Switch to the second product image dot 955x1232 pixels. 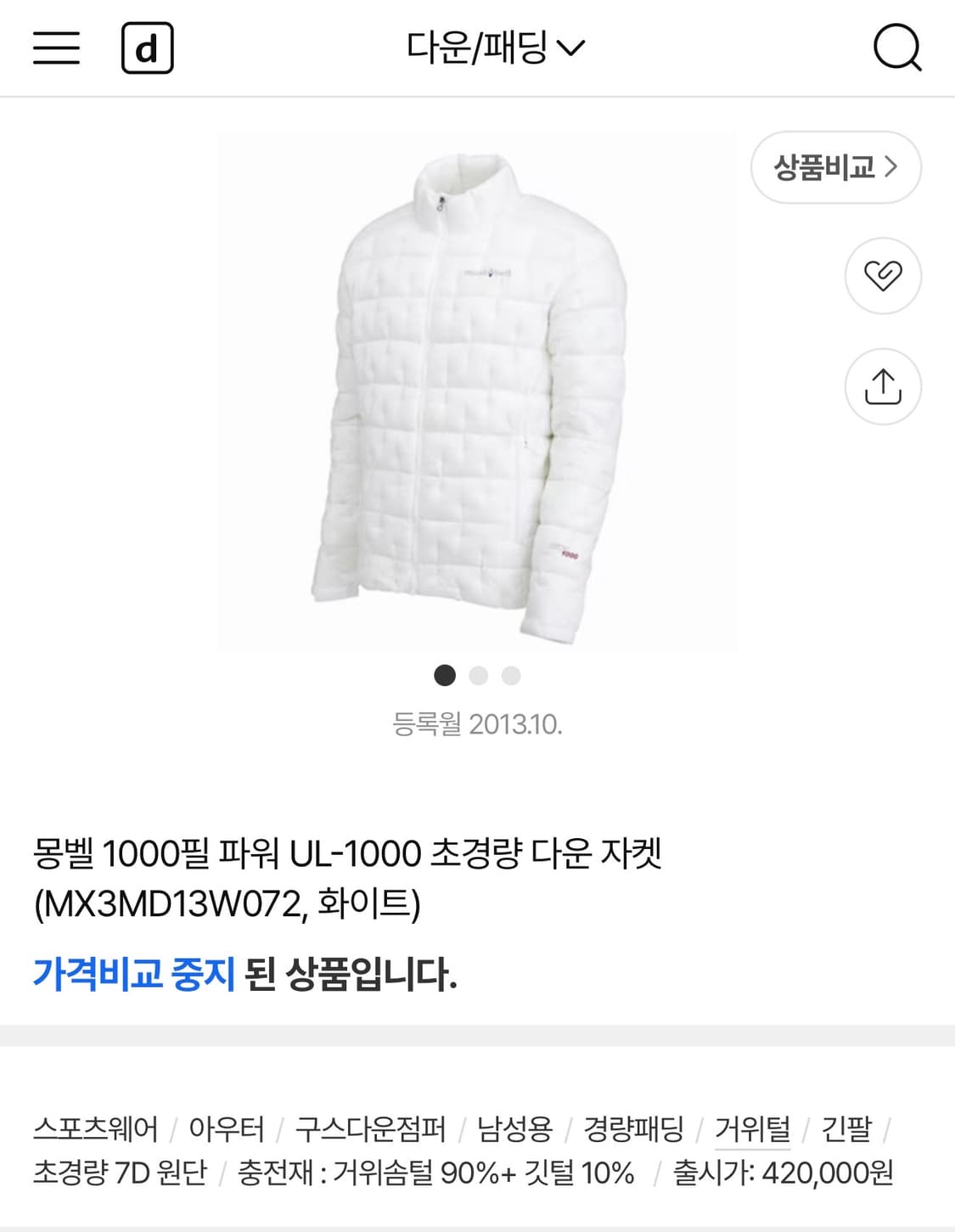(478, 676)
